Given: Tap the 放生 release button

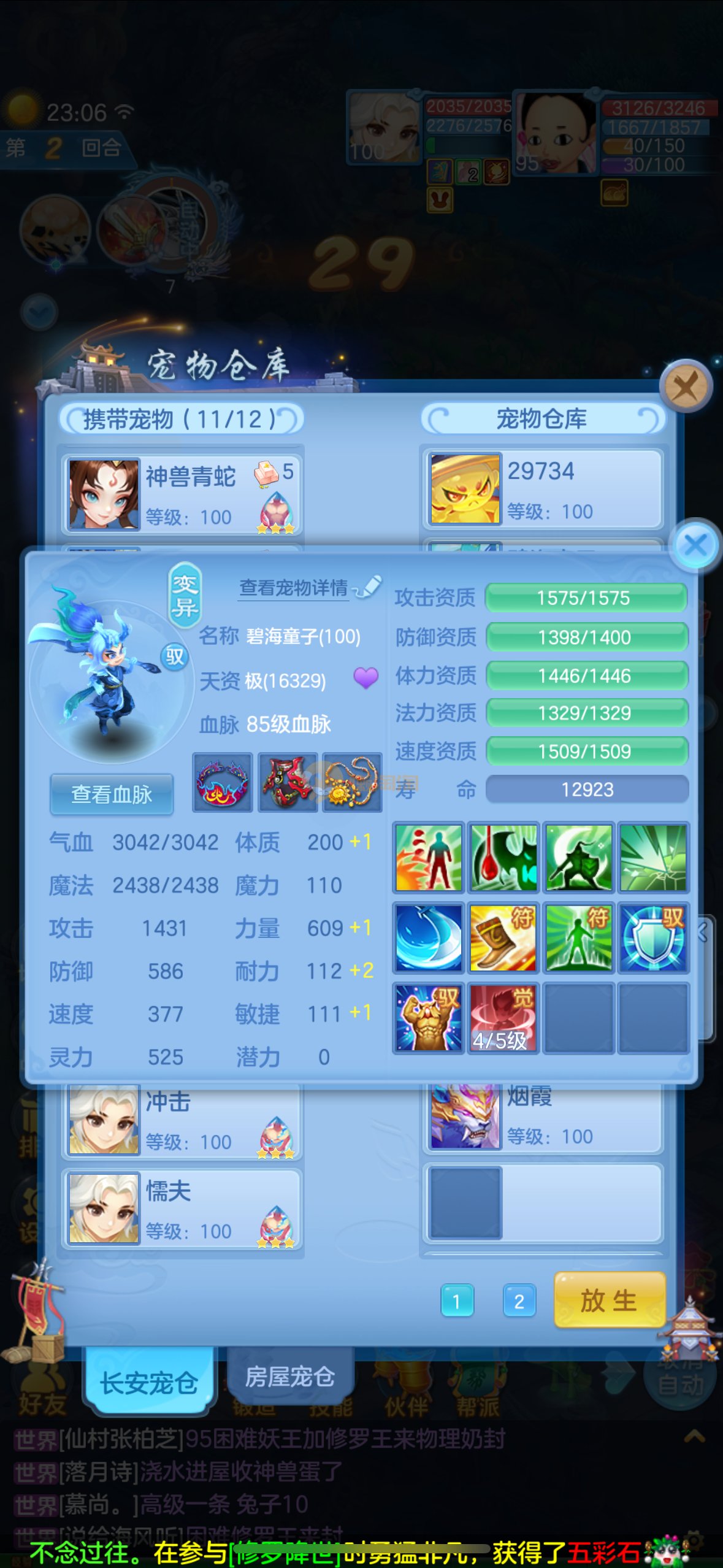Looking at the screenshot, I should (x=609, y=1300).
